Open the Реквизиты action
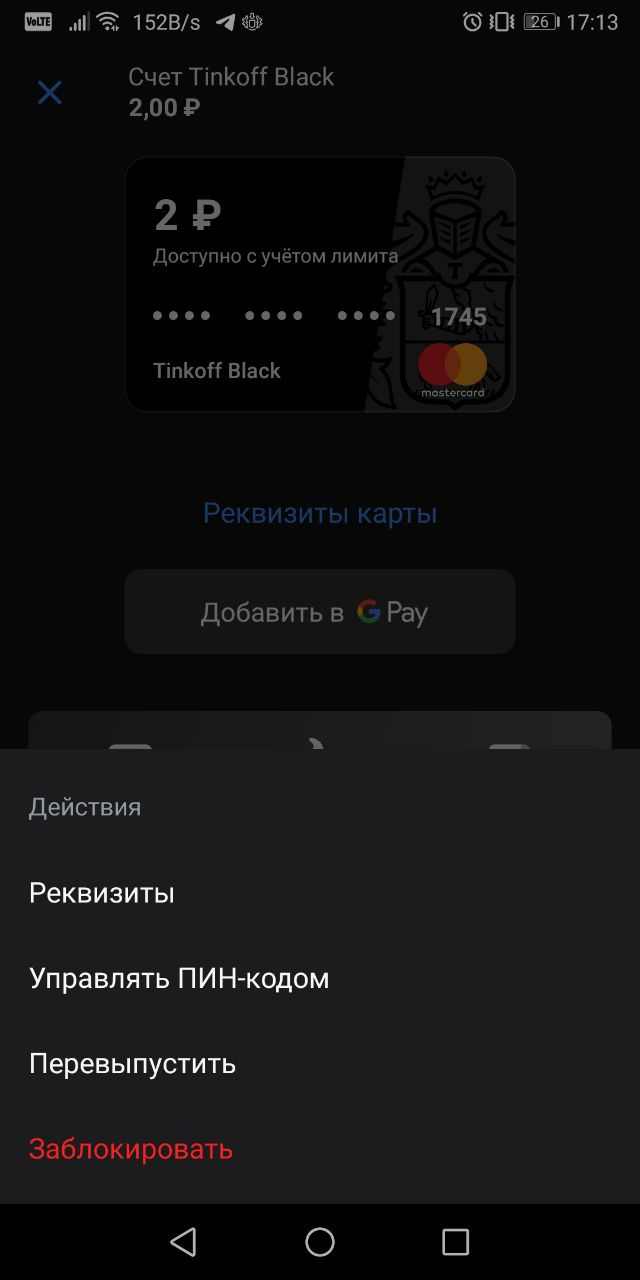Viewport: 640px width, 1280px height. pyautogui.click(x=102, y=893)
